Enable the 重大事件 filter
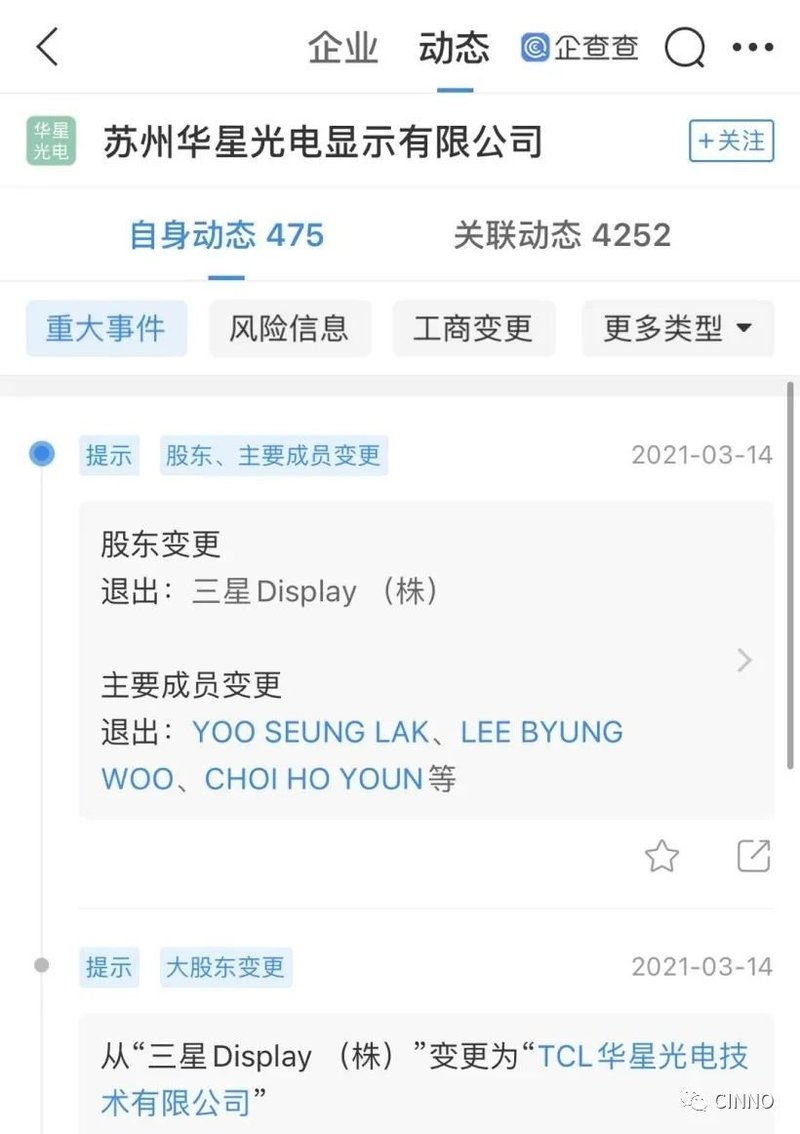Screen dimensions: 800x1134 pyautogui.click(x=106, y=327)
